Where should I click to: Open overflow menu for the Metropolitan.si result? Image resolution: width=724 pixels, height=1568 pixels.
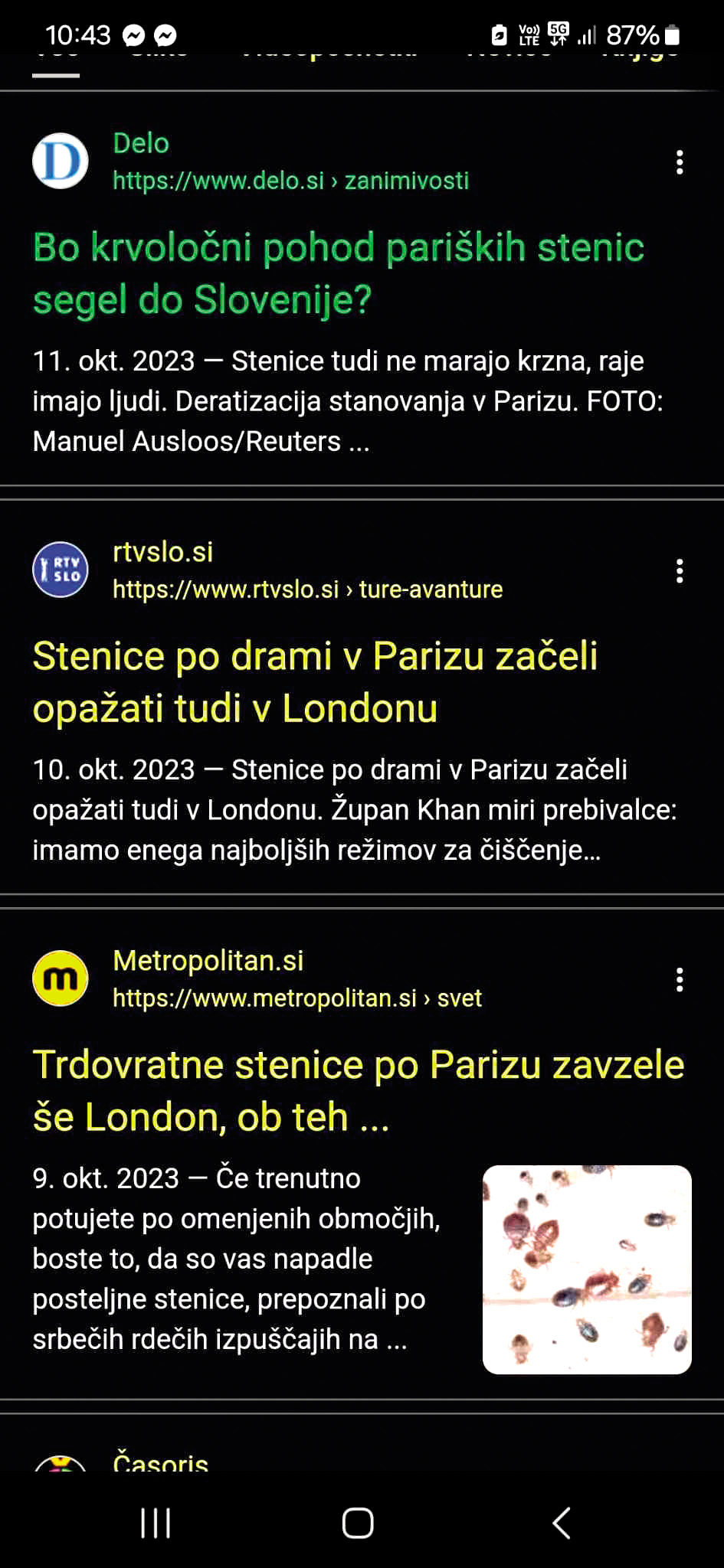pyautogui.click(x=679, y=980)
